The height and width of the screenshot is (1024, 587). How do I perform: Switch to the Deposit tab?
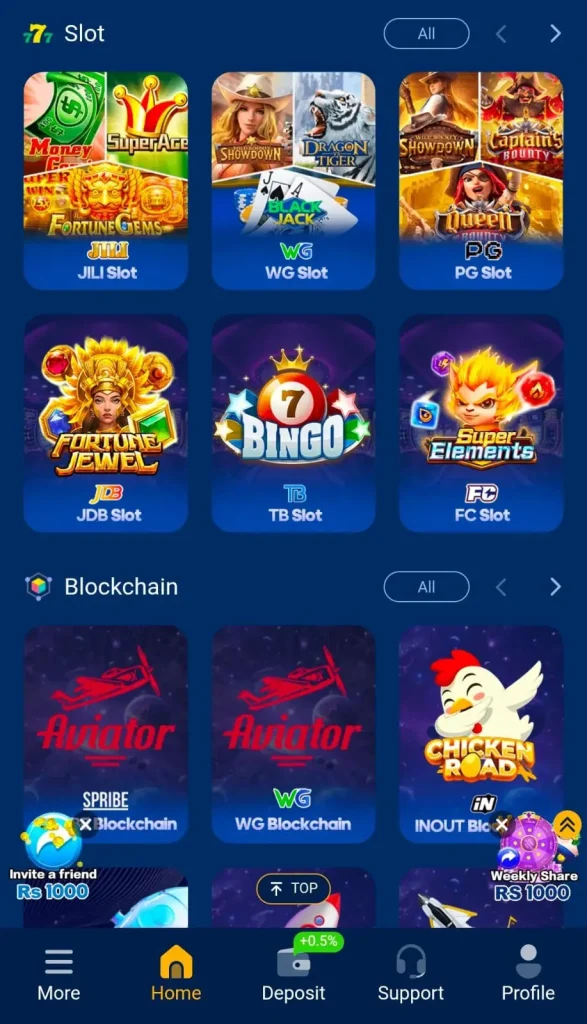[294, 974]
